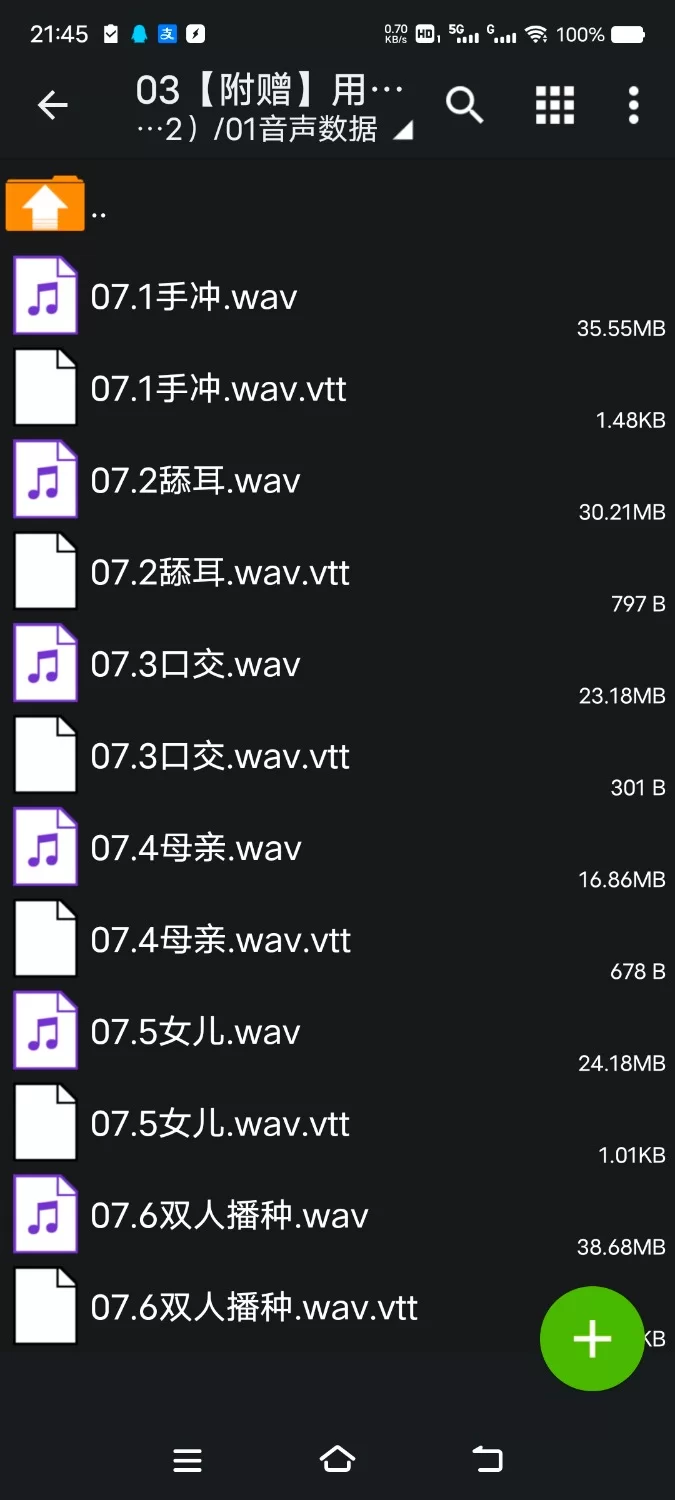
Task: Select the file 07.5女儿.wav.vtt
Action: tap(220, 1125)
